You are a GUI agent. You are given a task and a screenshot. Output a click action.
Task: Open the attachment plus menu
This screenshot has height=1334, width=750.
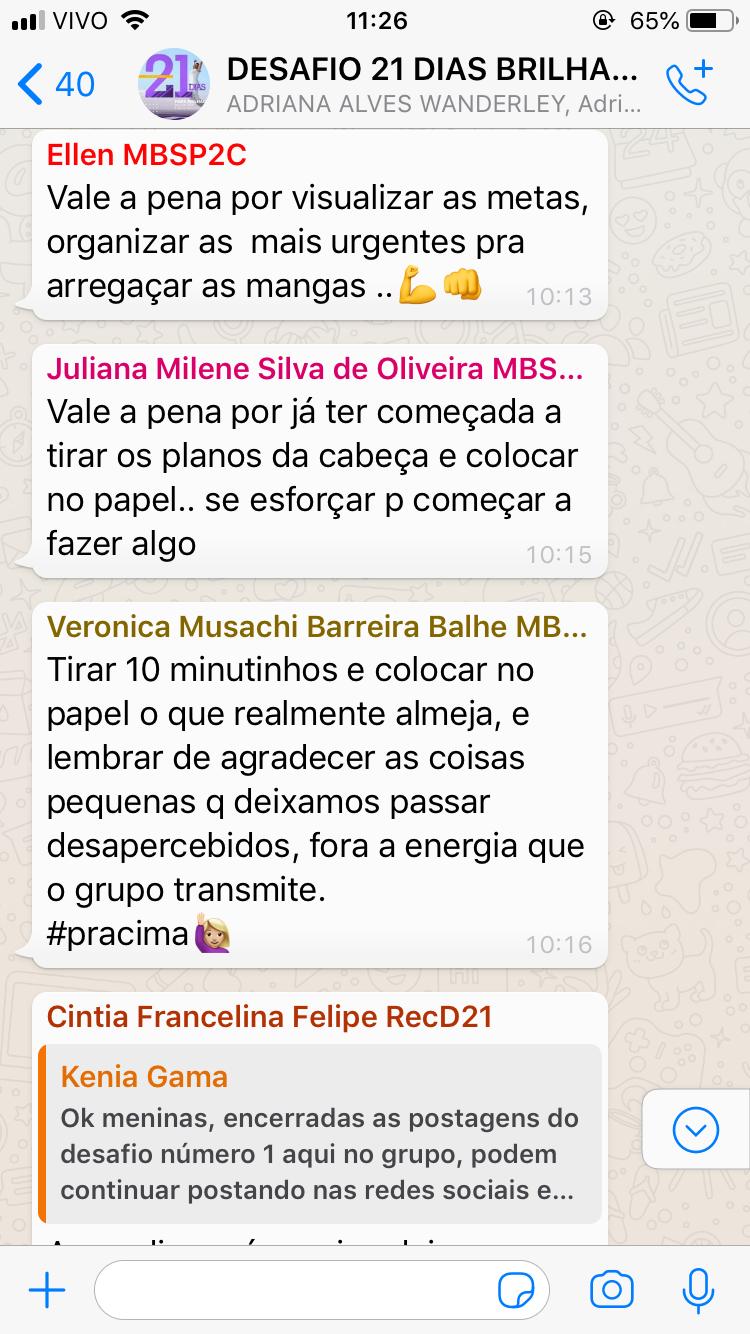pos(47,1290)
